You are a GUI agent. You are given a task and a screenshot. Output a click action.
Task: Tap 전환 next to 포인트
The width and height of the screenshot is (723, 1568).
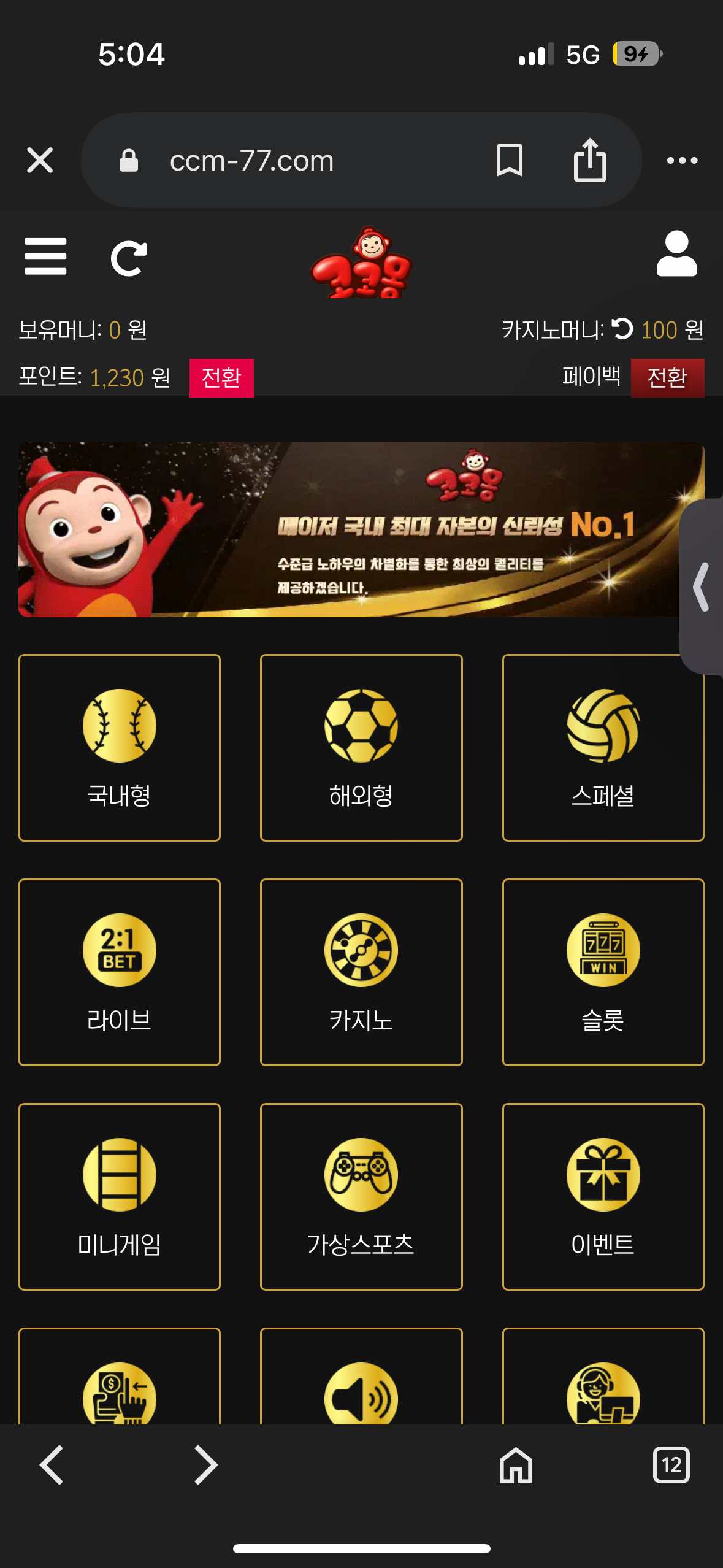[221, 377]
